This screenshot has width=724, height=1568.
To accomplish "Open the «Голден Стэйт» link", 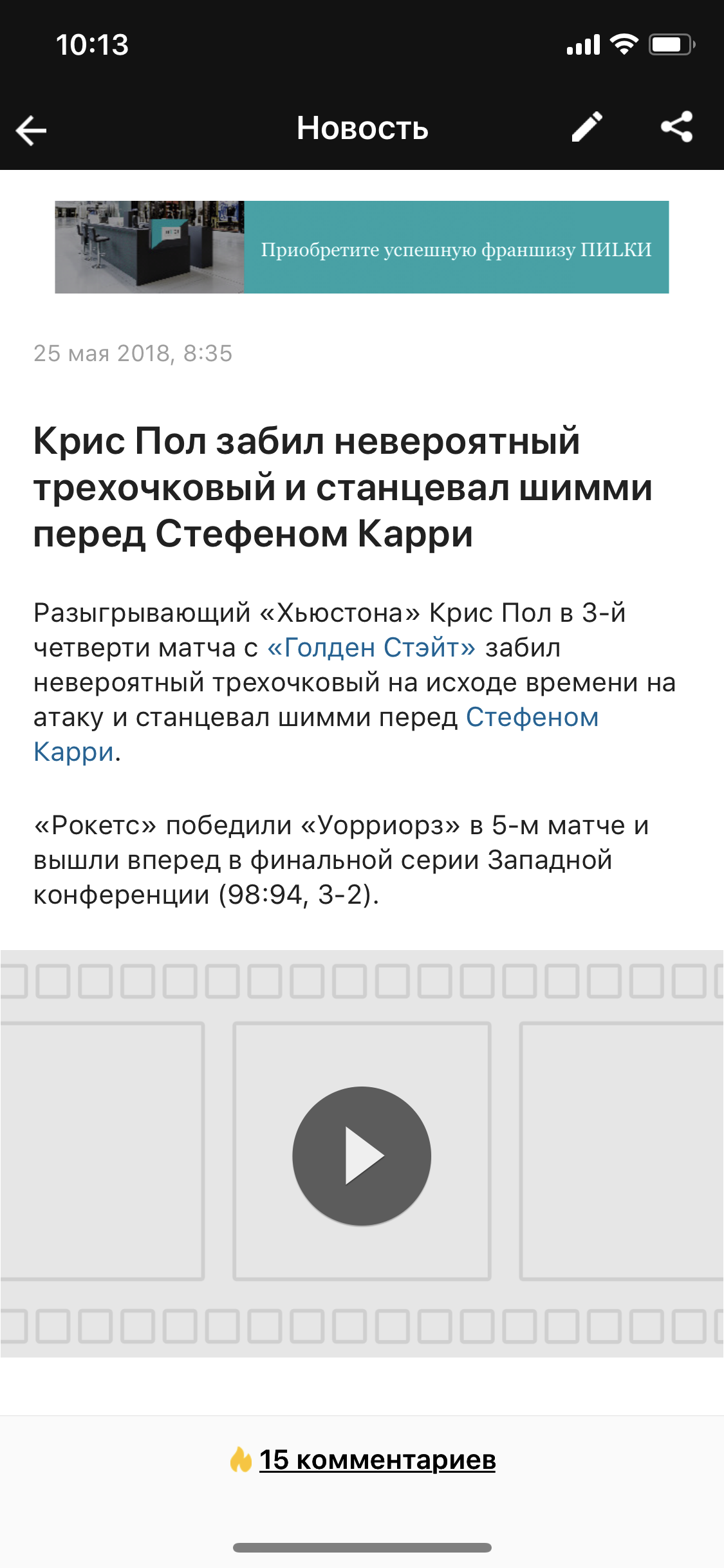I will tap(371, 648).
